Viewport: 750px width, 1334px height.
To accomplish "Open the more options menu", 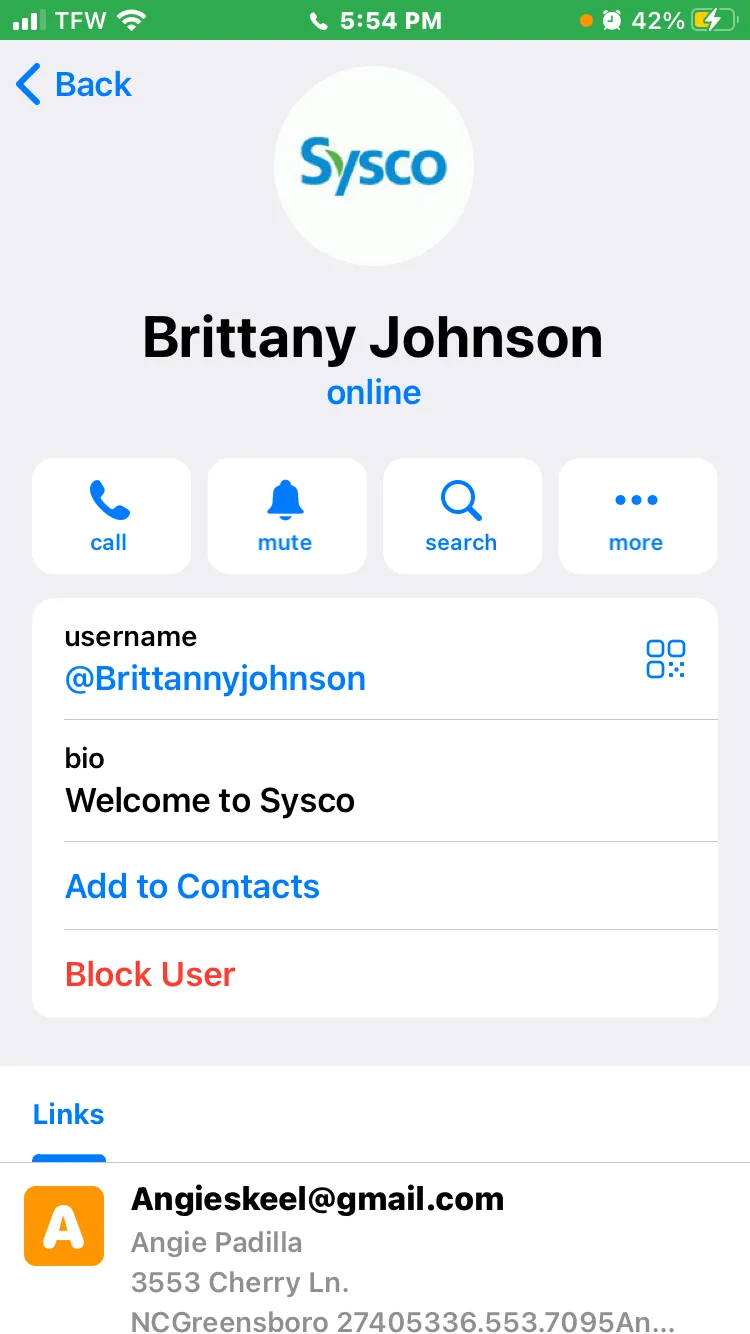I will click(638, 516).
